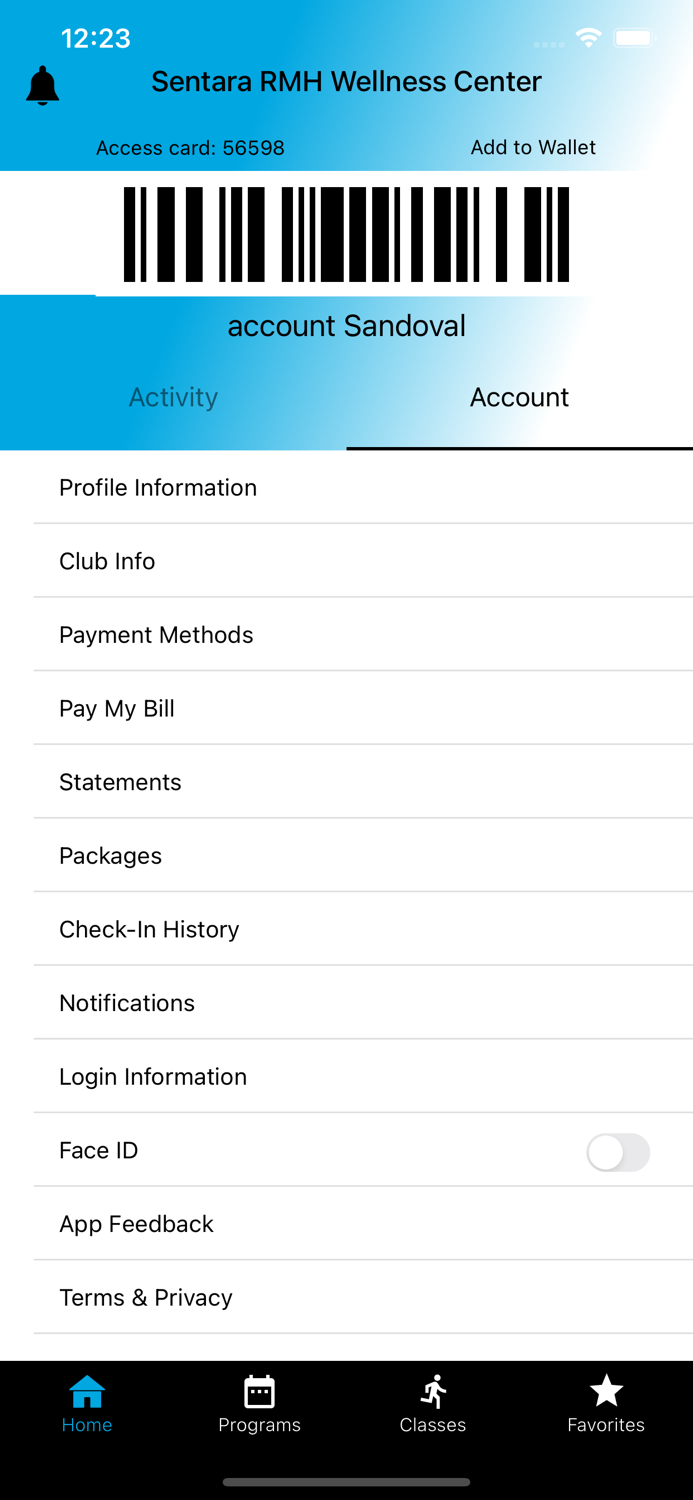Image resolution: width=693 pixels, height=1500 pixels.
Task: Open Statements
Action: coord(120,782)
